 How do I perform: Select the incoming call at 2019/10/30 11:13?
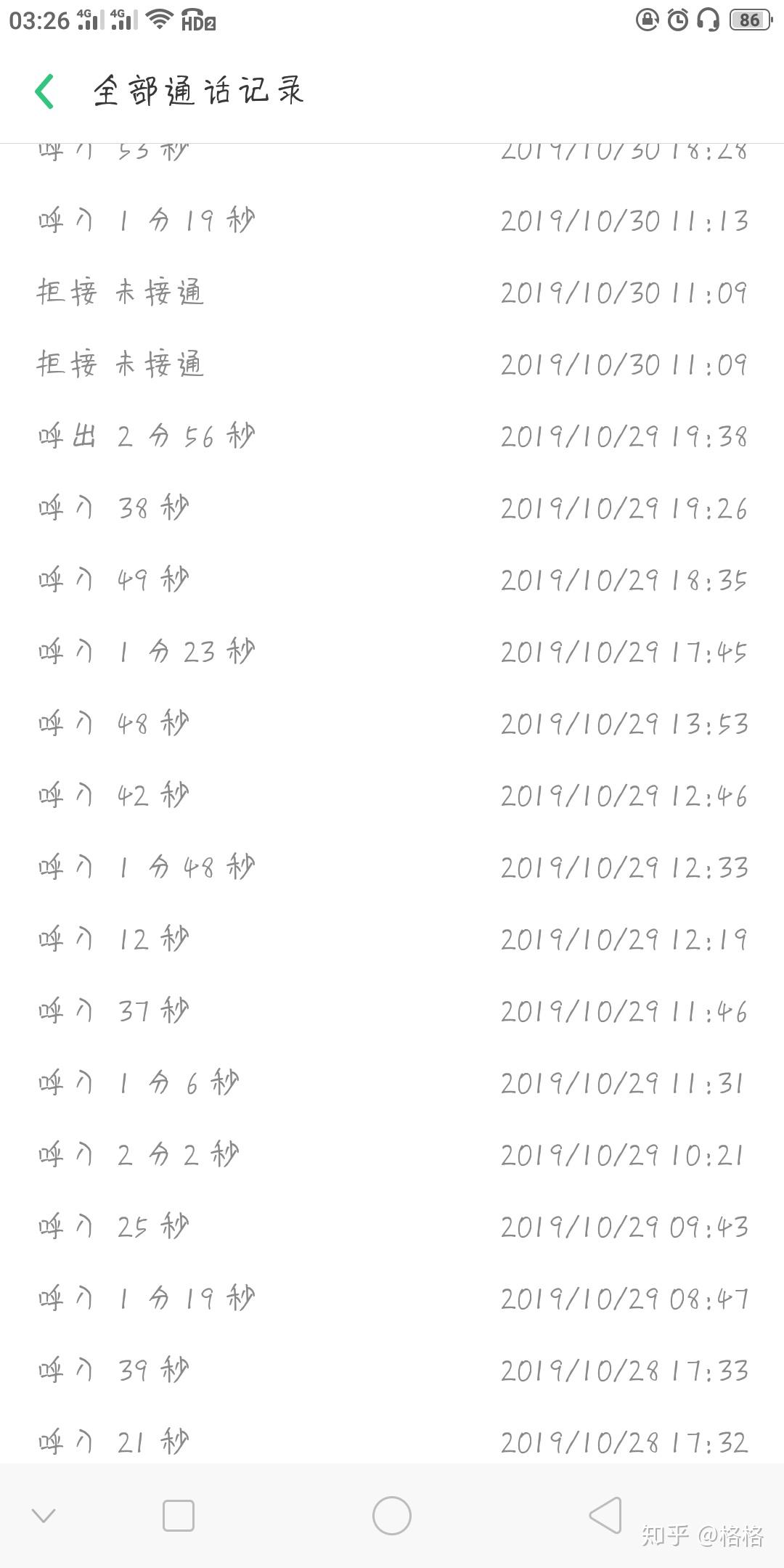392,221
